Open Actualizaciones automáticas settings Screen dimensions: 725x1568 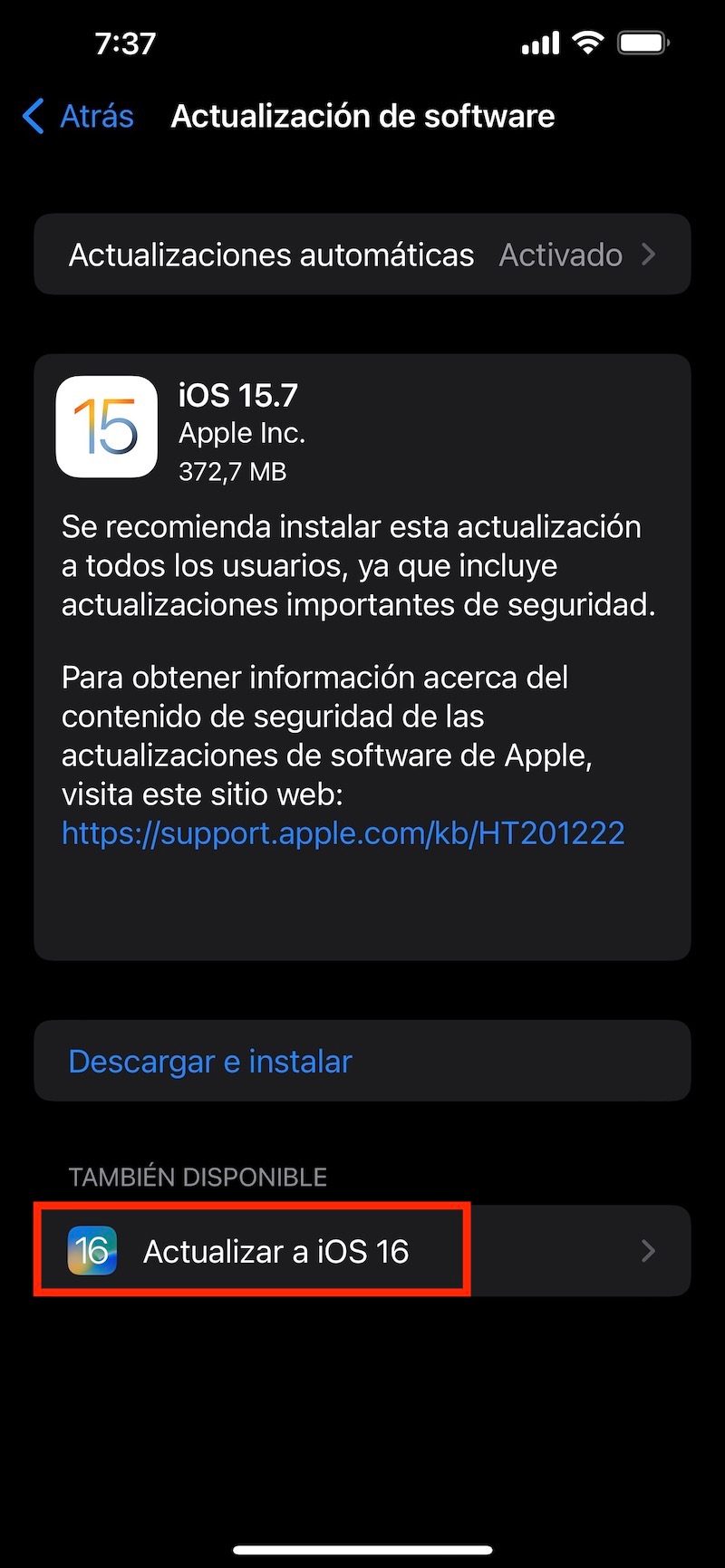(x=362, y=255)
